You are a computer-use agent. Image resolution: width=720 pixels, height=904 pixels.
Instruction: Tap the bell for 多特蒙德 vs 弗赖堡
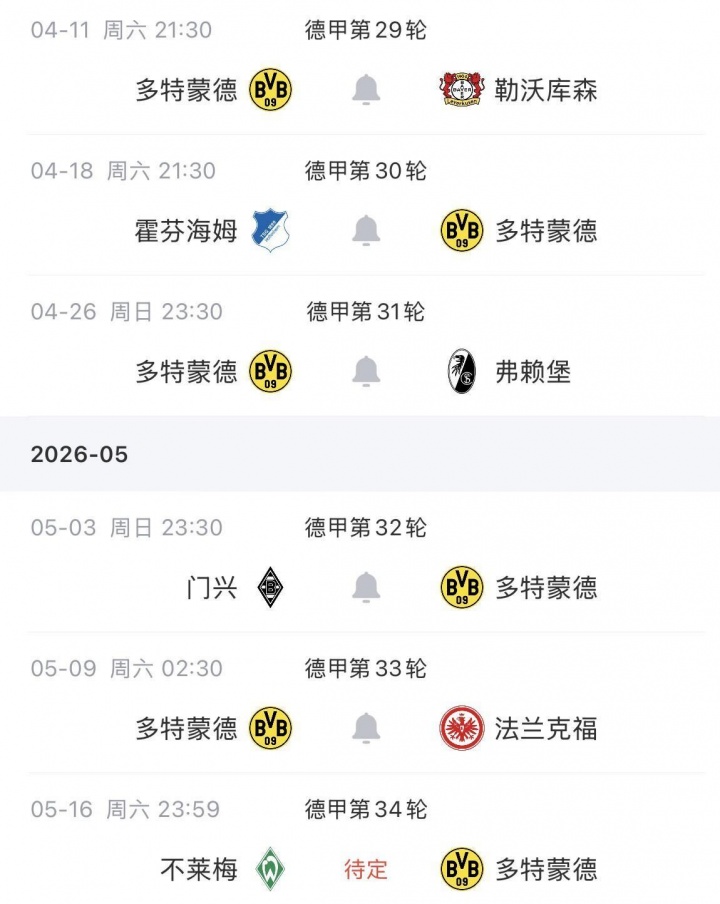point(366,372)
